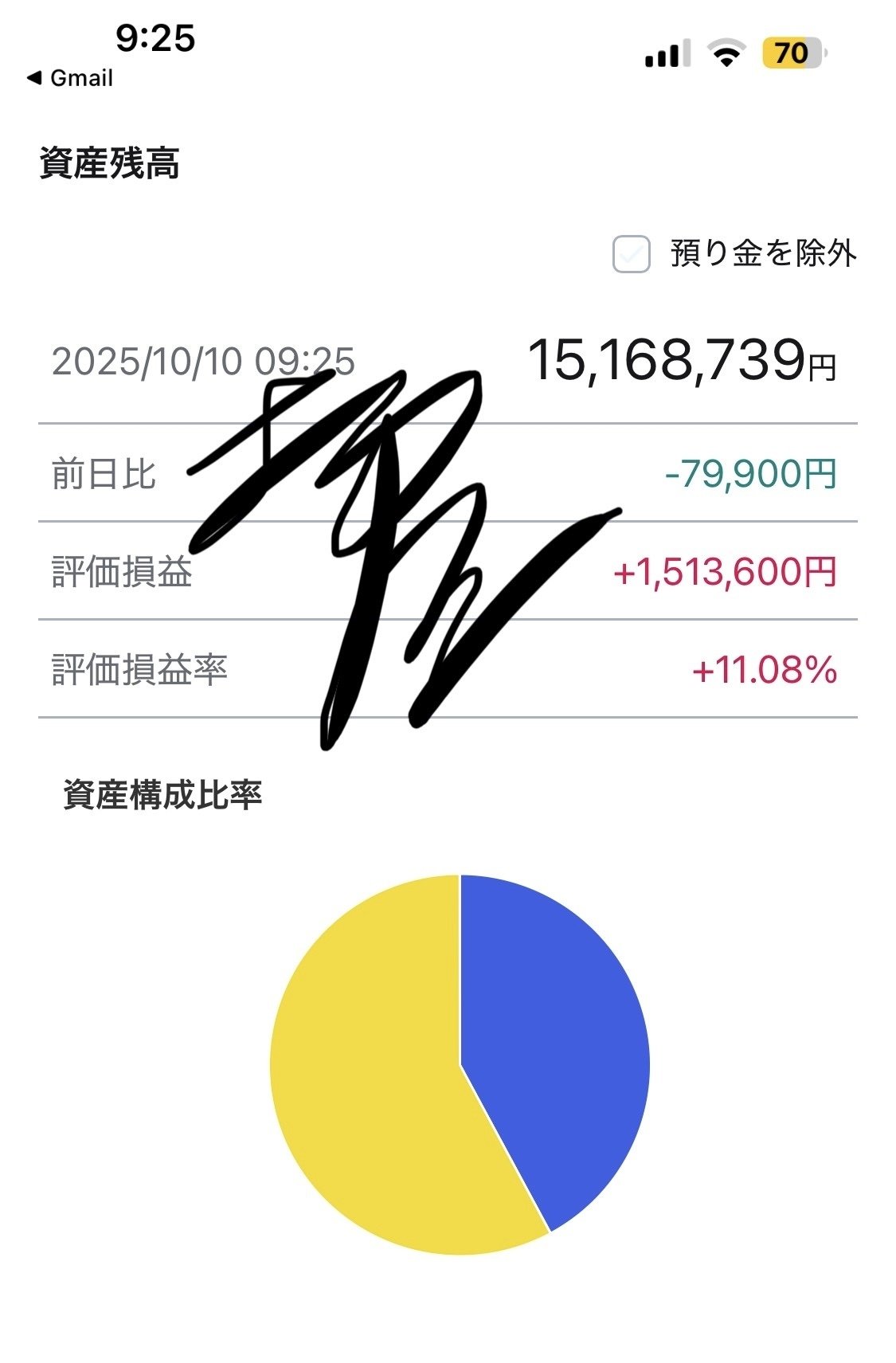Return to the Gmail app
896x1363 pixels.
click(70, 78)
